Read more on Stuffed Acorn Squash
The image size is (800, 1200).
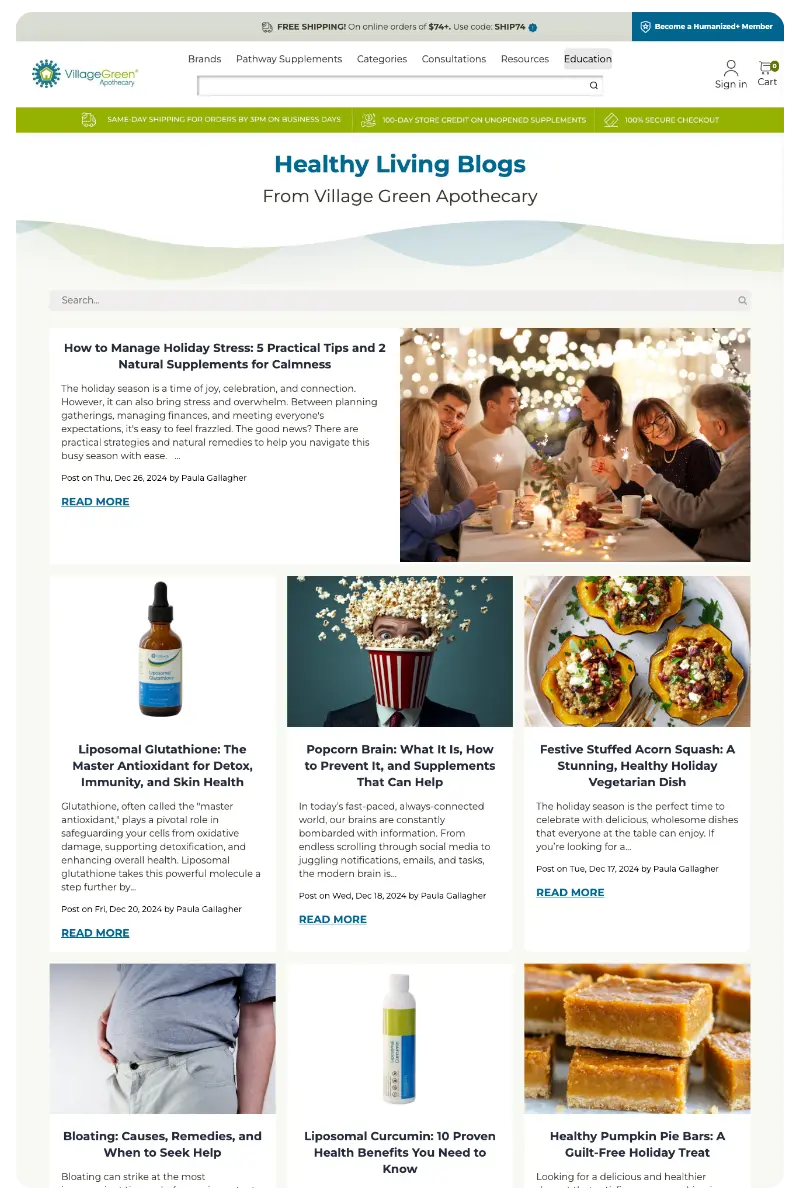tap(570, 892)
